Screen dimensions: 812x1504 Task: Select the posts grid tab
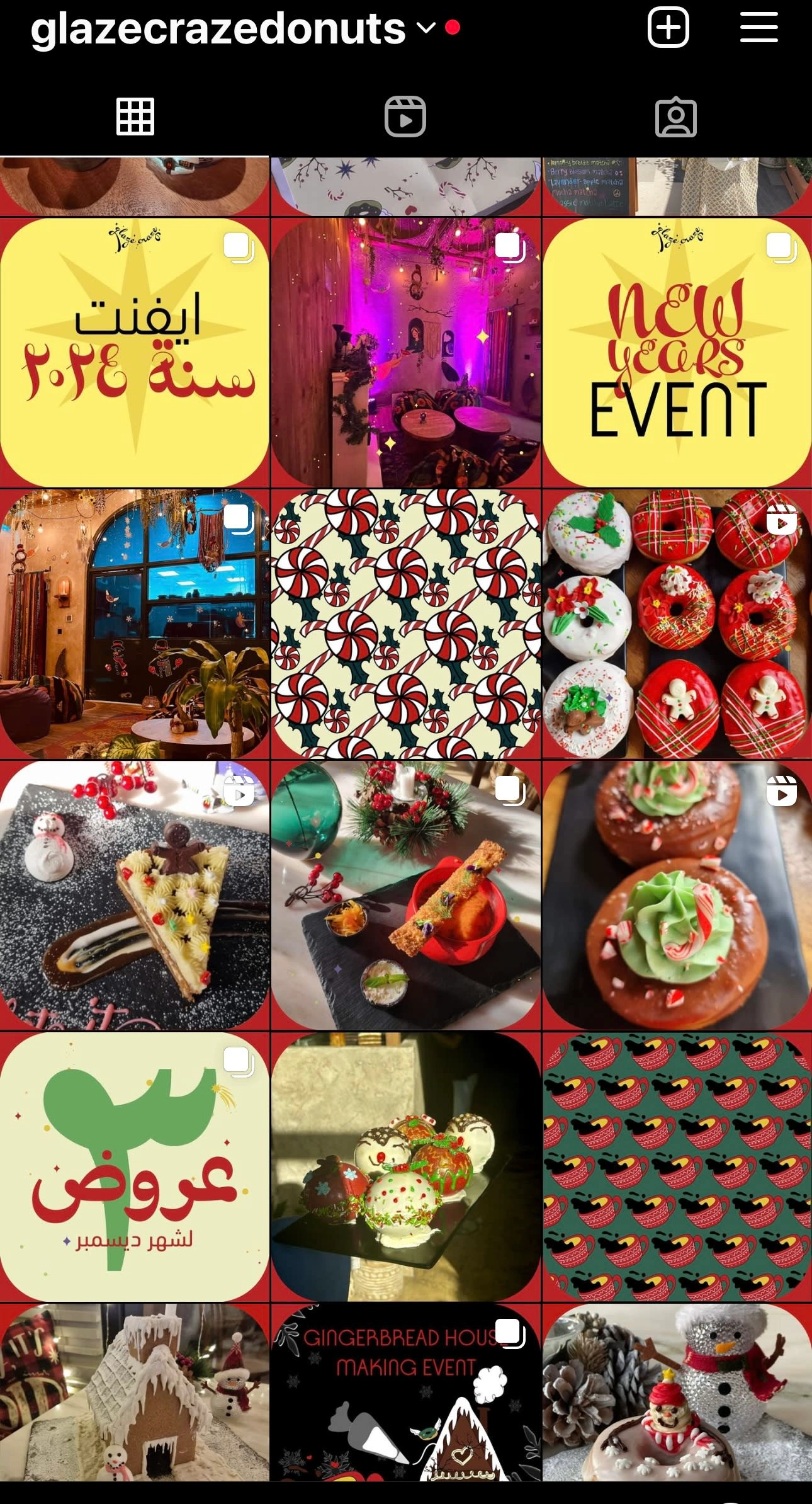(135, 117)
